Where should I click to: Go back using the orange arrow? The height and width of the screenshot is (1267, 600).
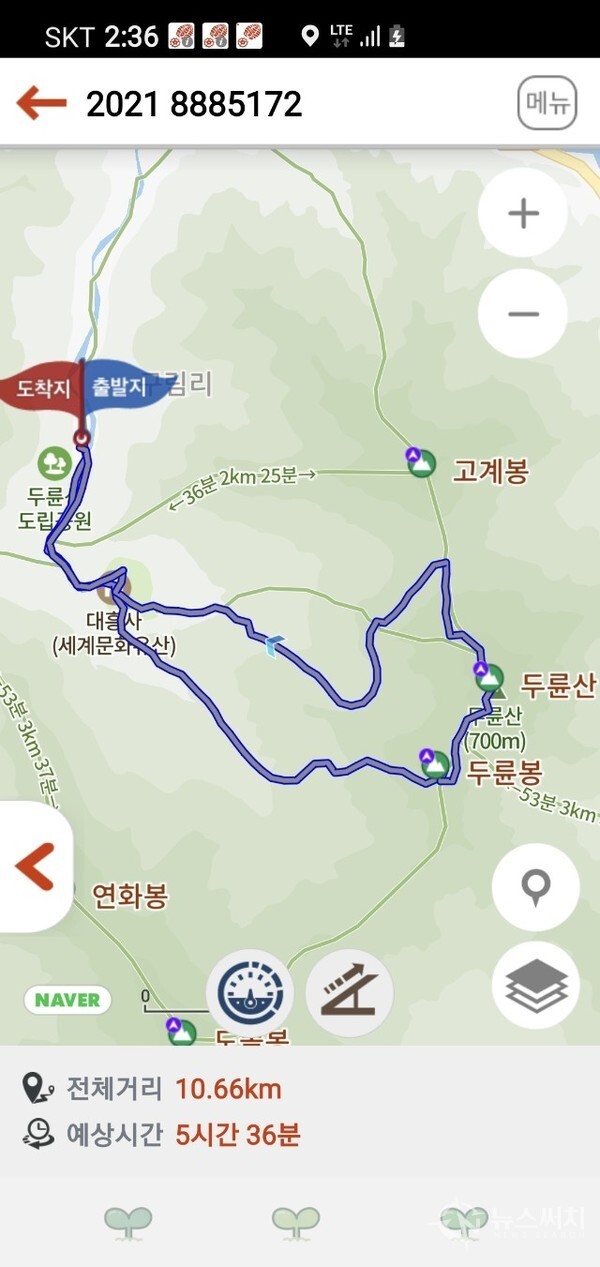click(41, 103)
